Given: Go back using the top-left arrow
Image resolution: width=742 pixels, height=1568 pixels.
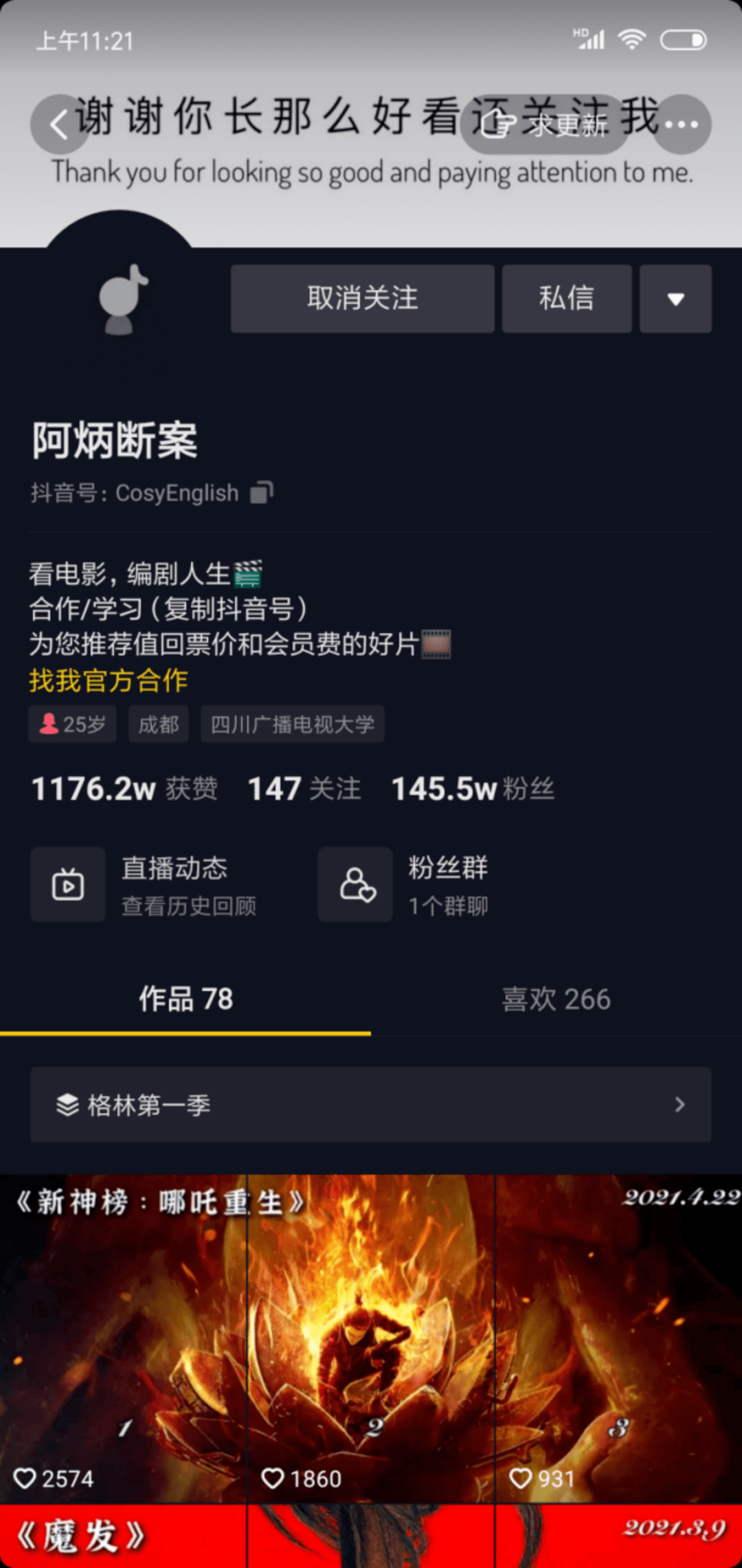Looking at the screenshot, I should coord(60,125).
